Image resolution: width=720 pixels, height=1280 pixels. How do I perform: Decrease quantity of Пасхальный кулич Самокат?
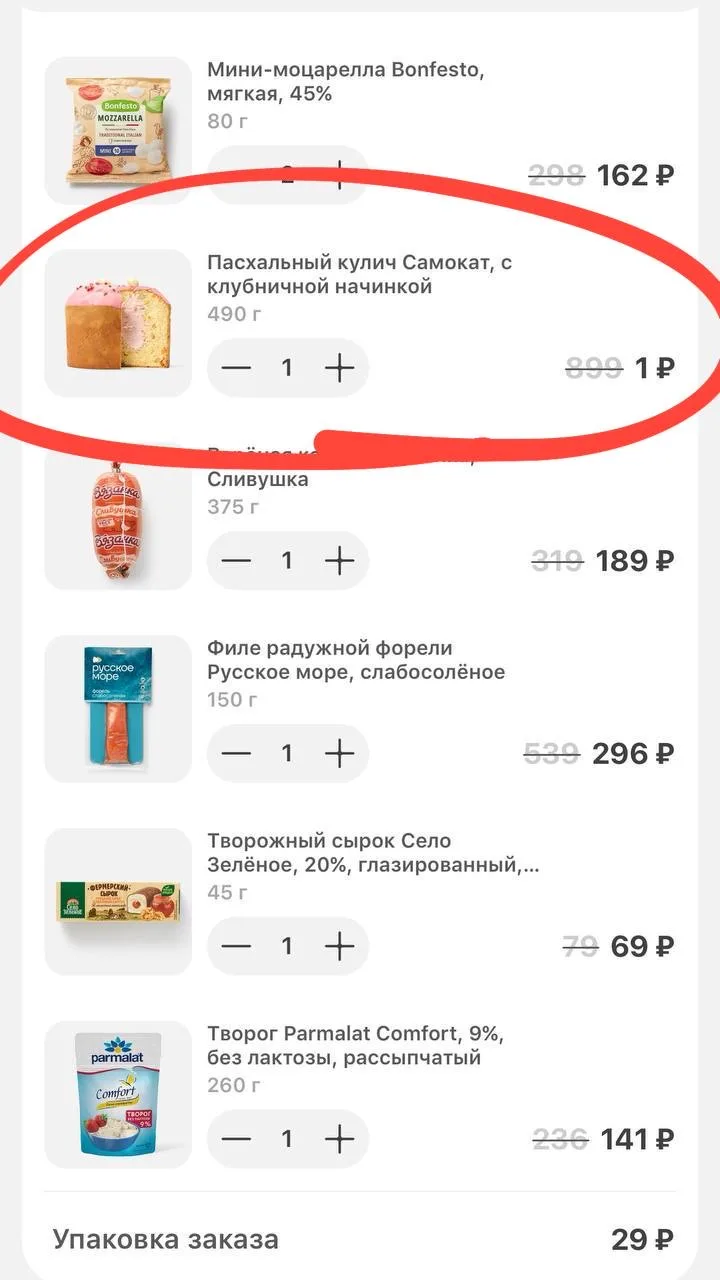pyautogui.click(x=236, y=368)
